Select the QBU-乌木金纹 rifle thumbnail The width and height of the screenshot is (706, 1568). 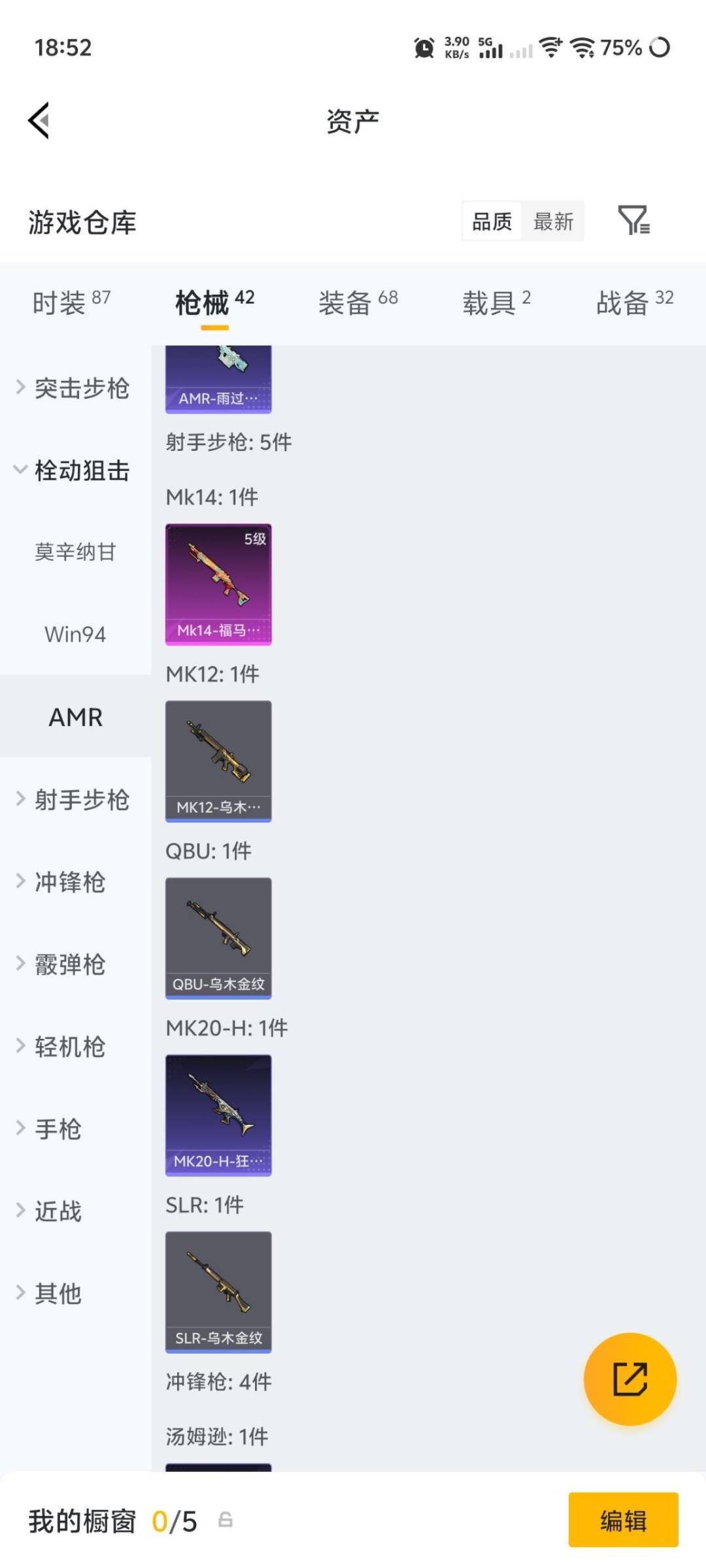coord(218,937)
